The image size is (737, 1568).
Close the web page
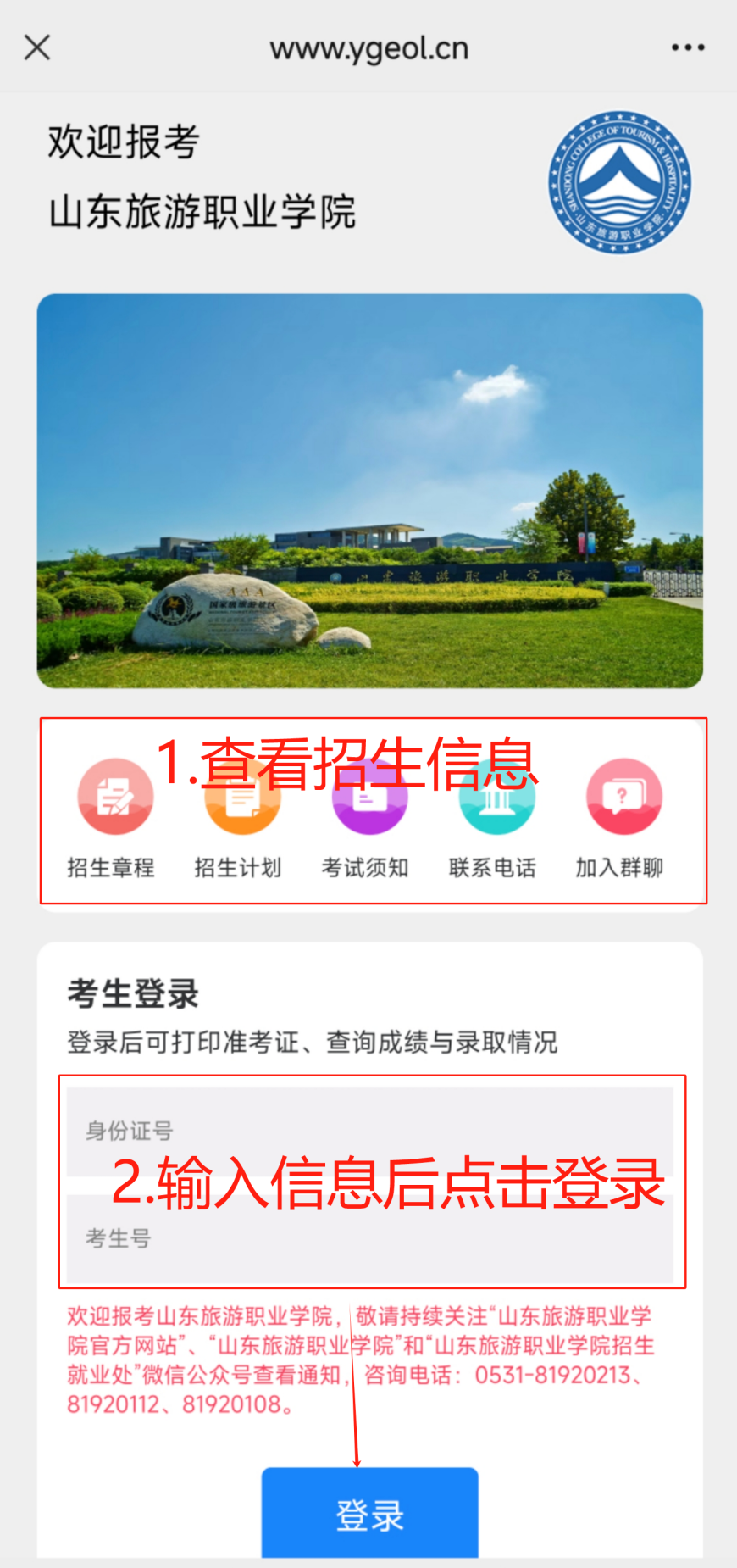click(37, 47)
